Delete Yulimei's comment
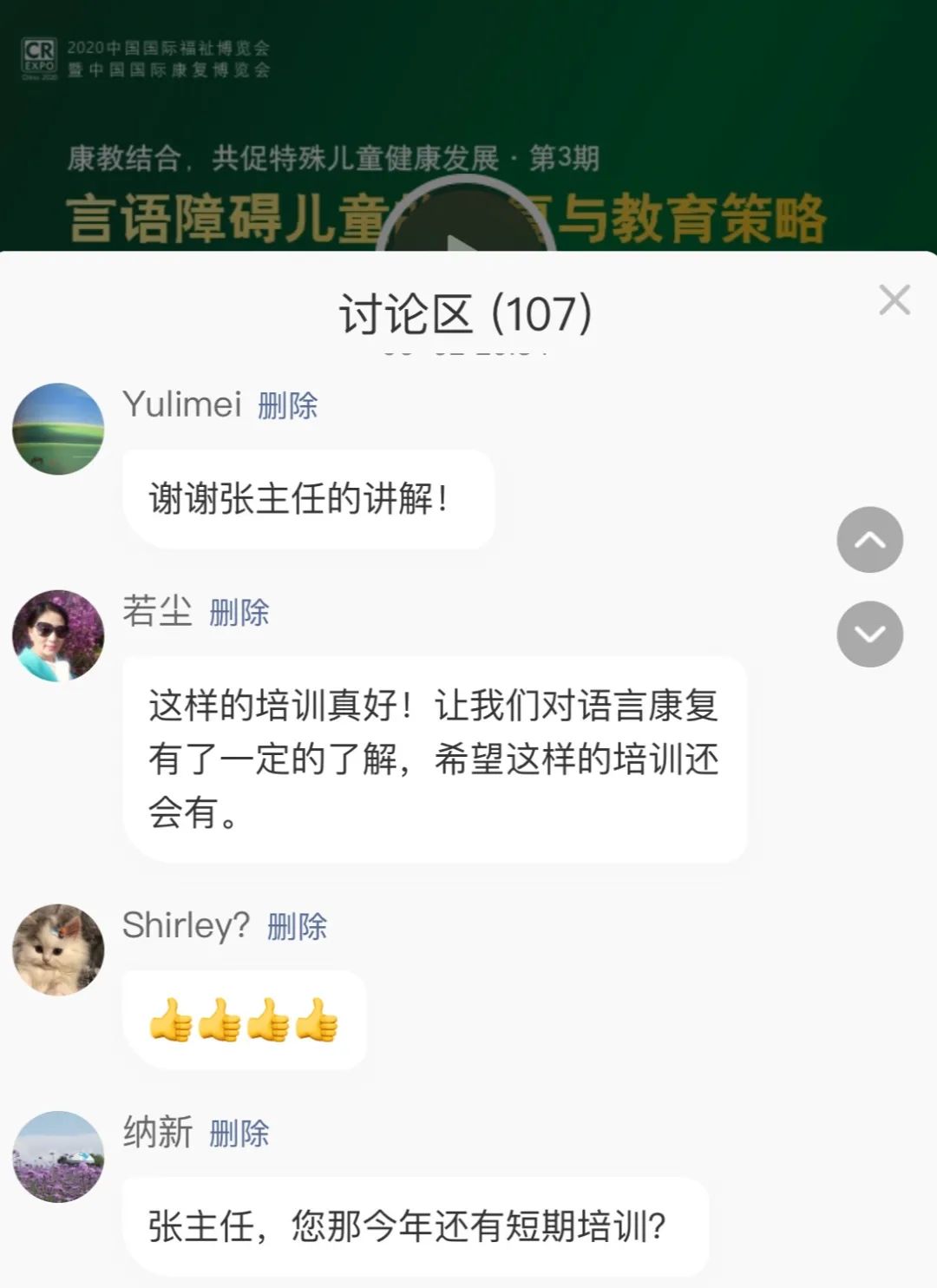The image size is (937, 1288). pos(287,405)
